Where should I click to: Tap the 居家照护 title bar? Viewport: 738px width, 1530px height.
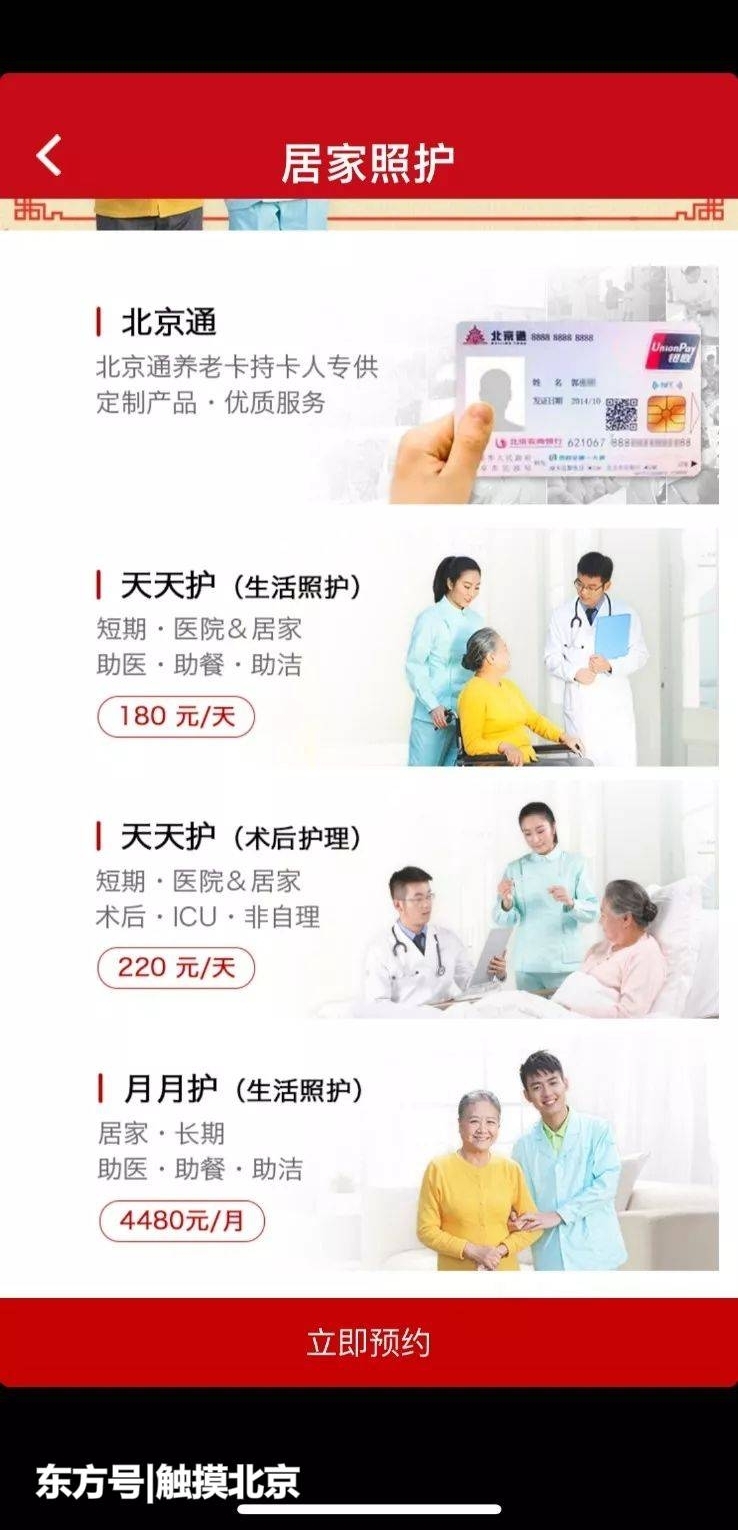(x=369, y=155)
